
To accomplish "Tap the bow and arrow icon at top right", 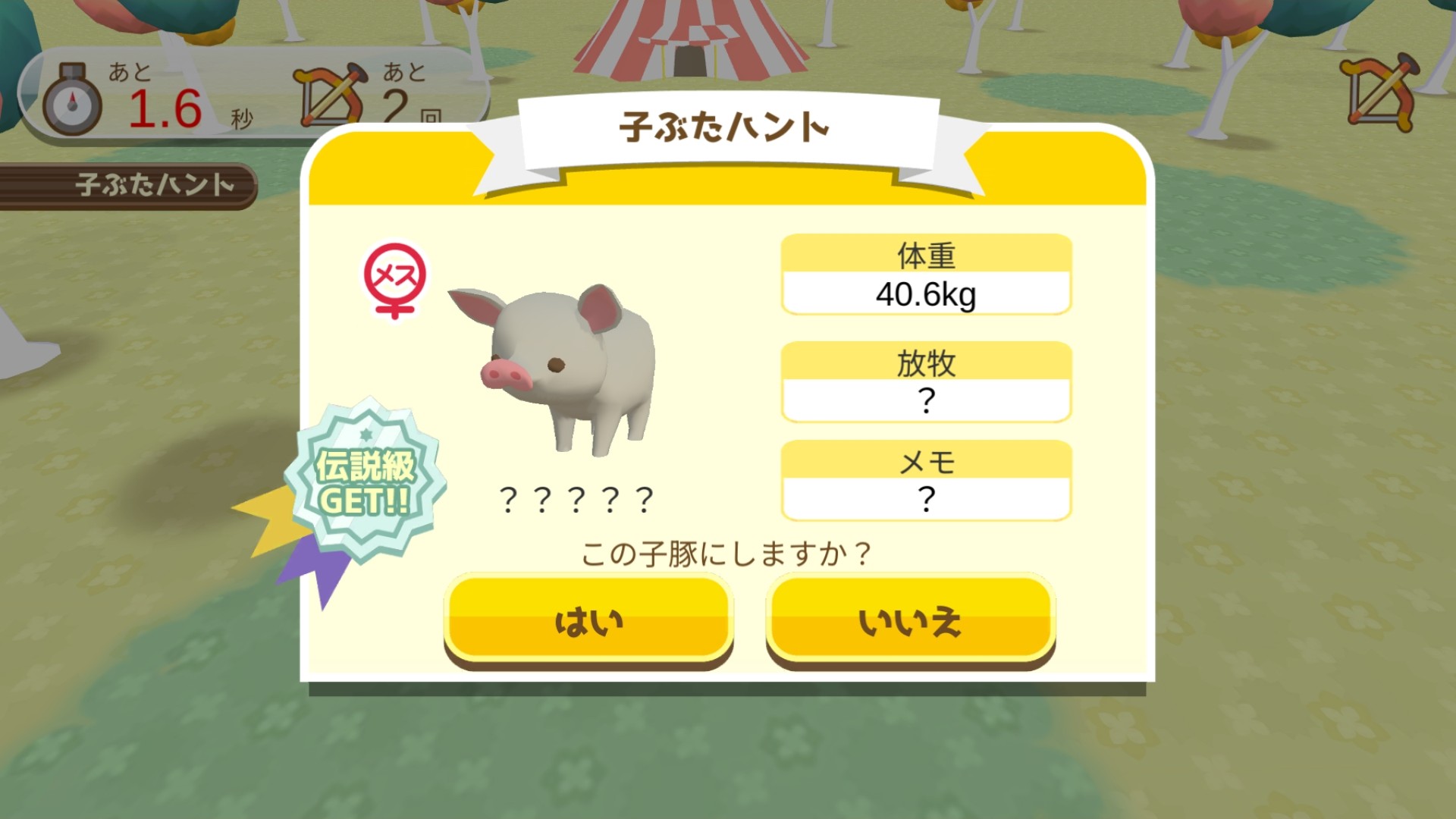I will (x=1379, y=93).
